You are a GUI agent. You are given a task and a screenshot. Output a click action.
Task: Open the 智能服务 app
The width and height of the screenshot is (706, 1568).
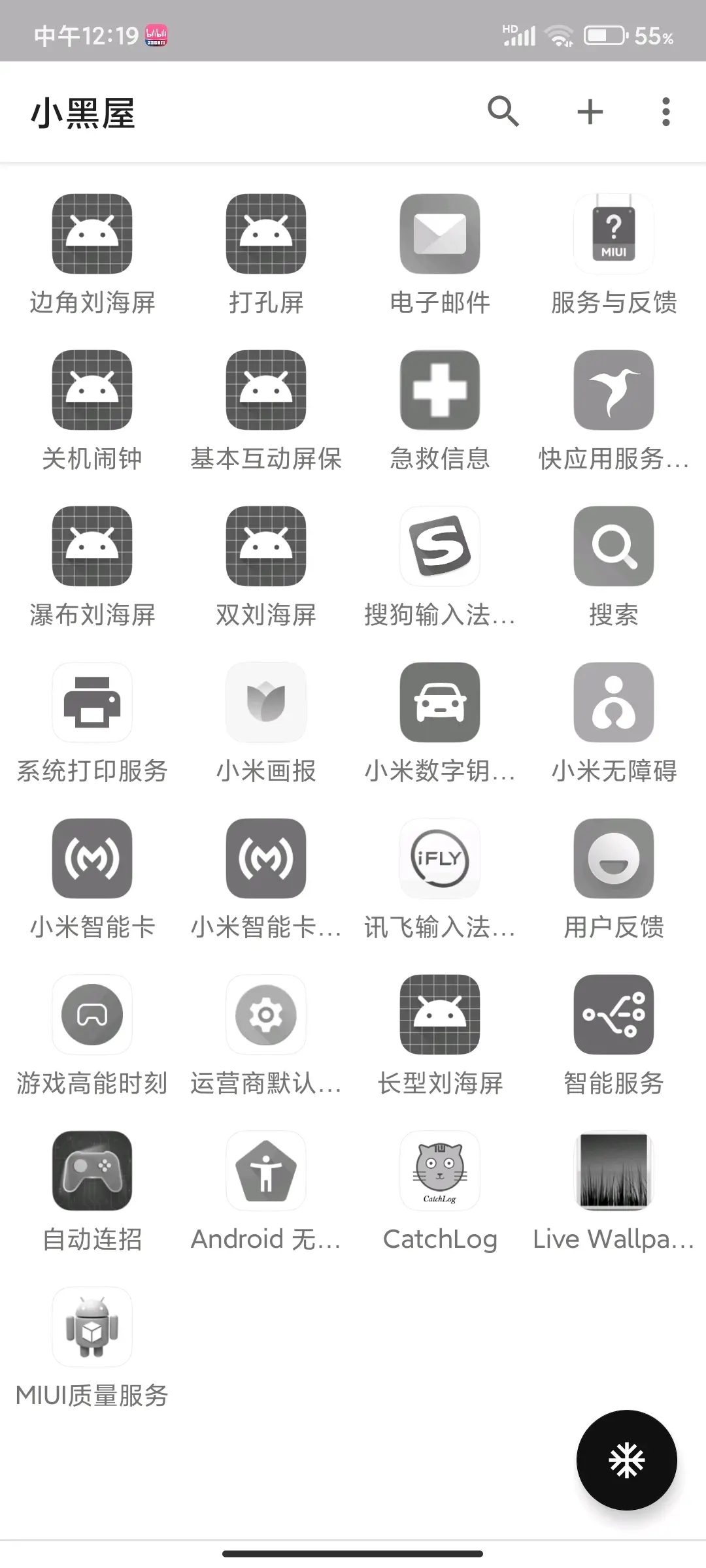(x=614, y=1015)
